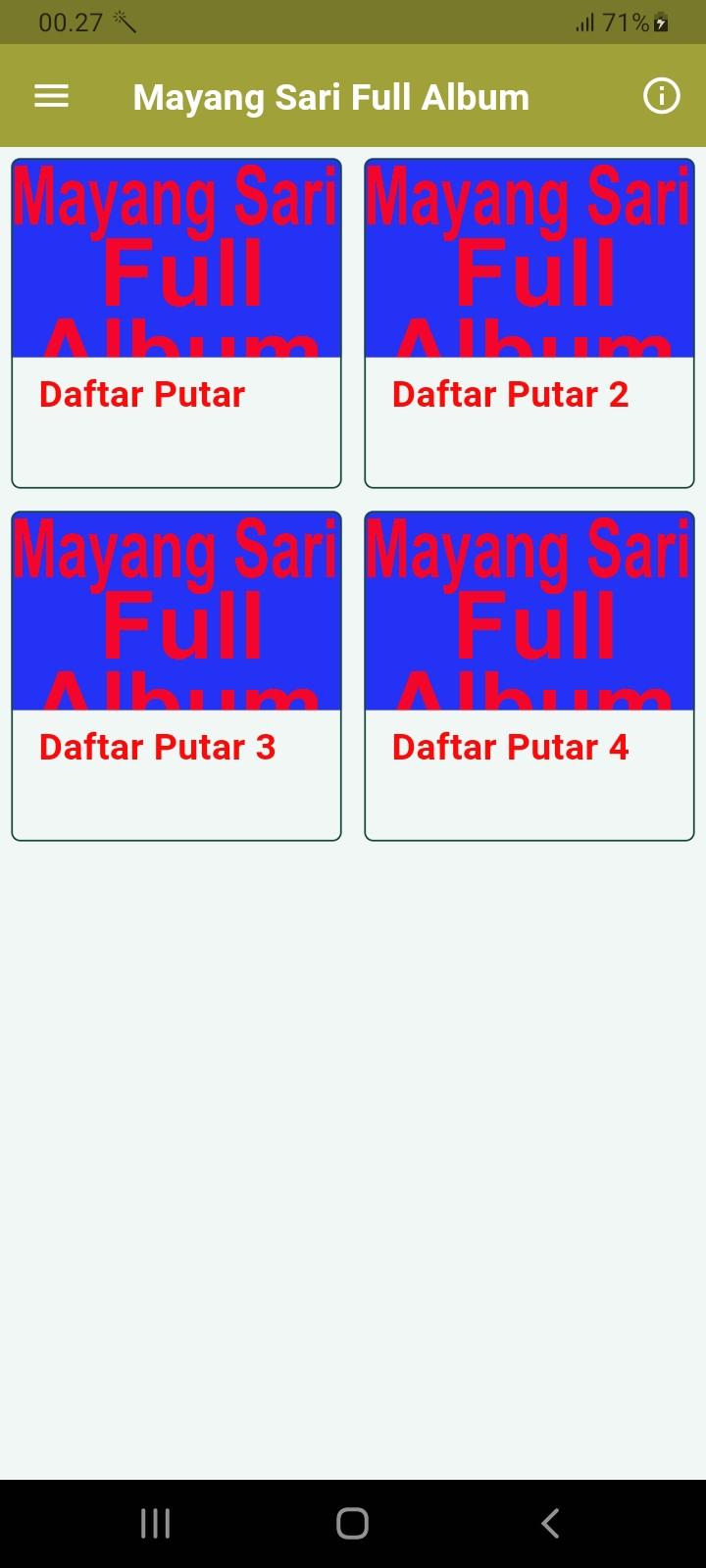The width and height of the screenshot is (706, 1568).
Task: View the Daftar Putar 4 playlist
Action: 529,676
